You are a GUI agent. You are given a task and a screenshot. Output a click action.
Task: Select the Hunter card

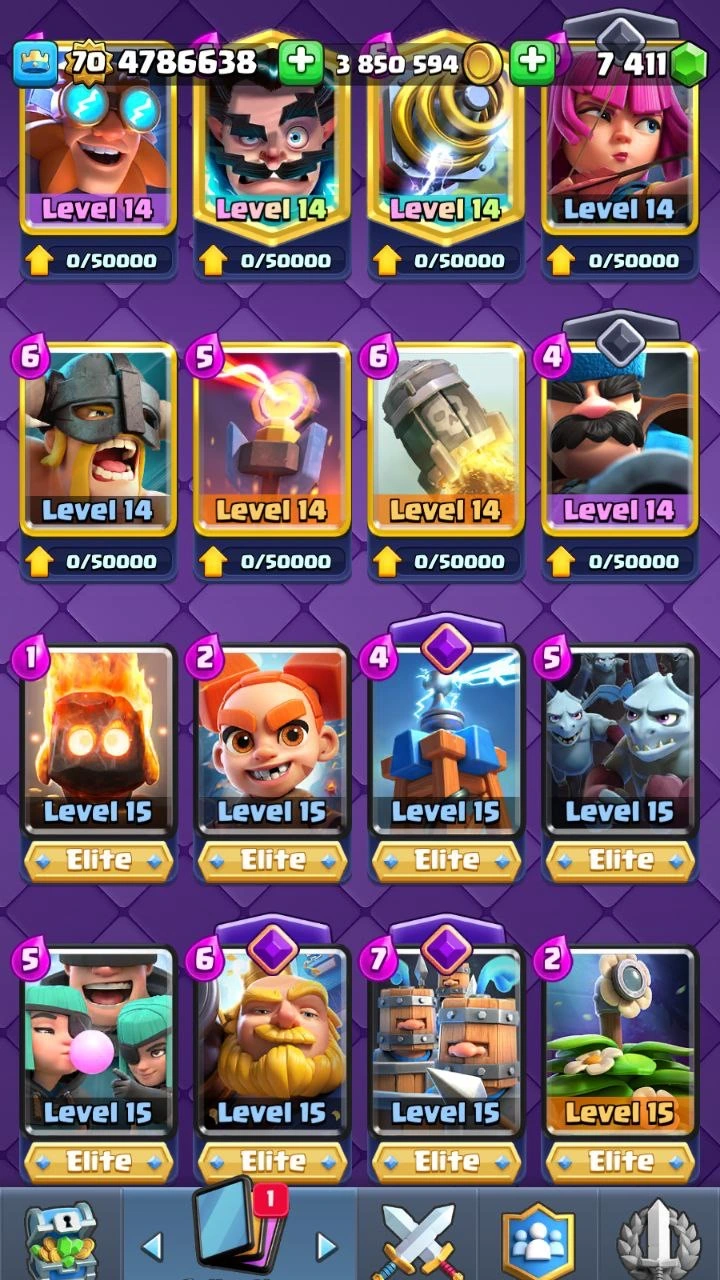point(619,440)
